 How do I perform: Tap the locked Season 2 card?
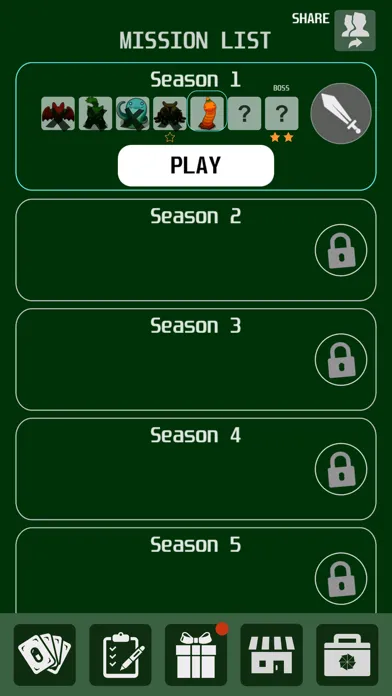(196, 250)
